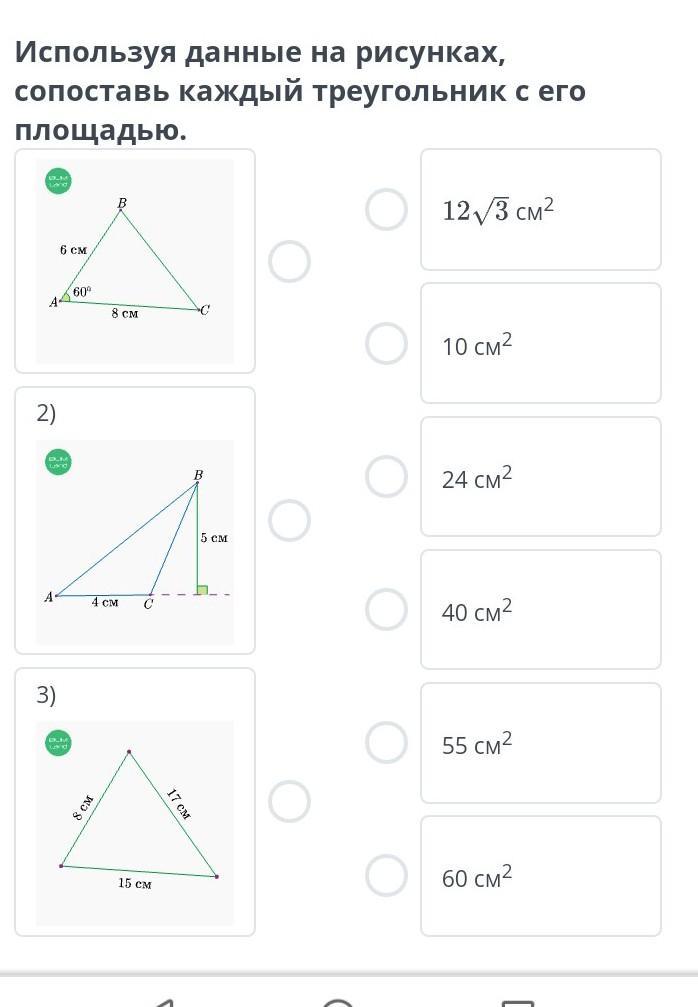The image size is (698, 1007).
Task: Select the connector circle beside triangle 3
Action: [290, 801]
